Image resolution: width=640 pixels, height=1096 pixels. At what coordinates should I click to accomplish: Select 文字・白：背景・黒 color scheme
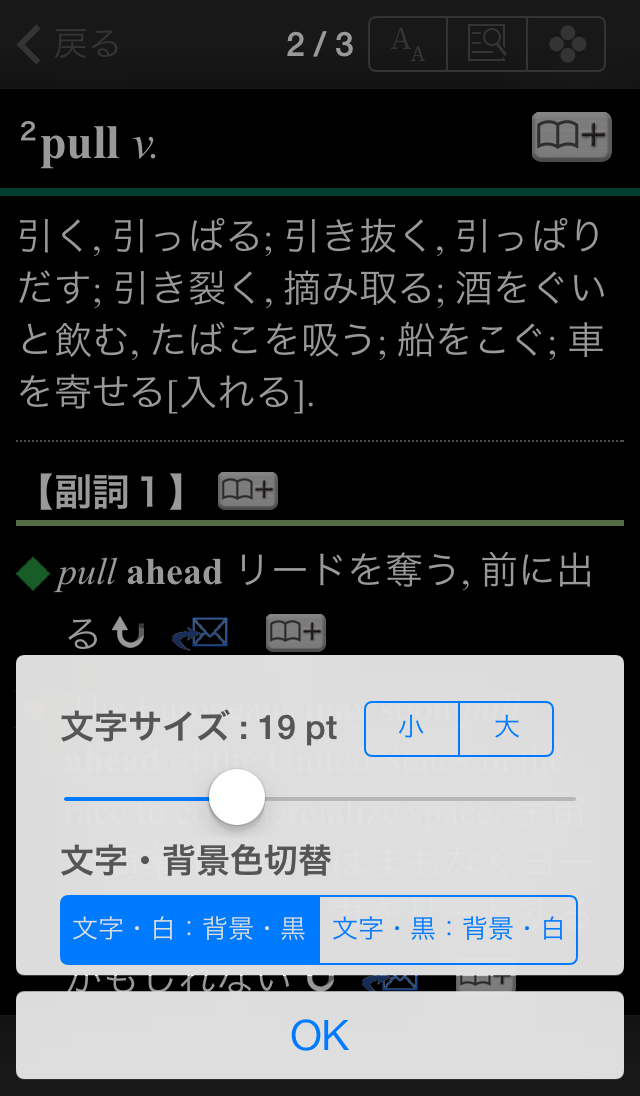click(190, 930)
